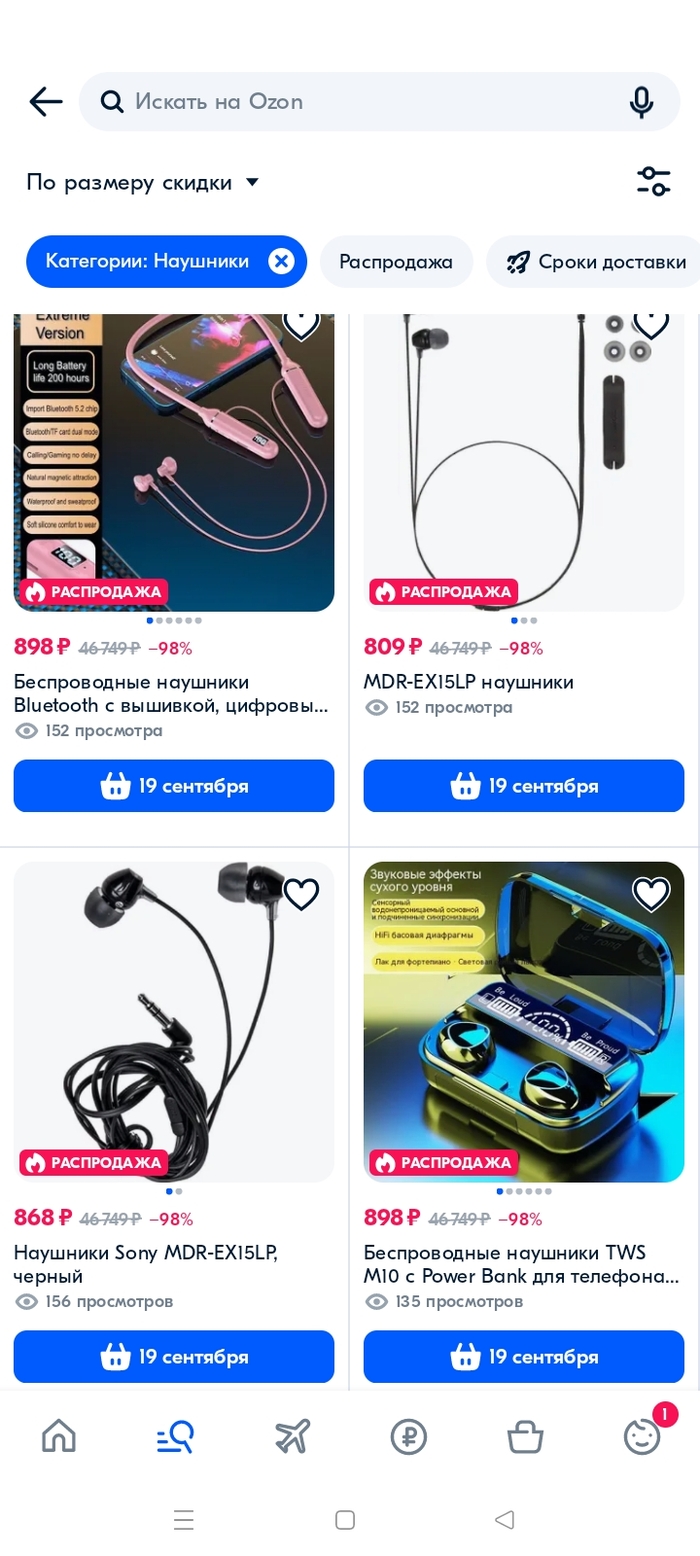Go to the Home tab
This screenshot has height=1556, width=700.
click(x=59, y=1437)
